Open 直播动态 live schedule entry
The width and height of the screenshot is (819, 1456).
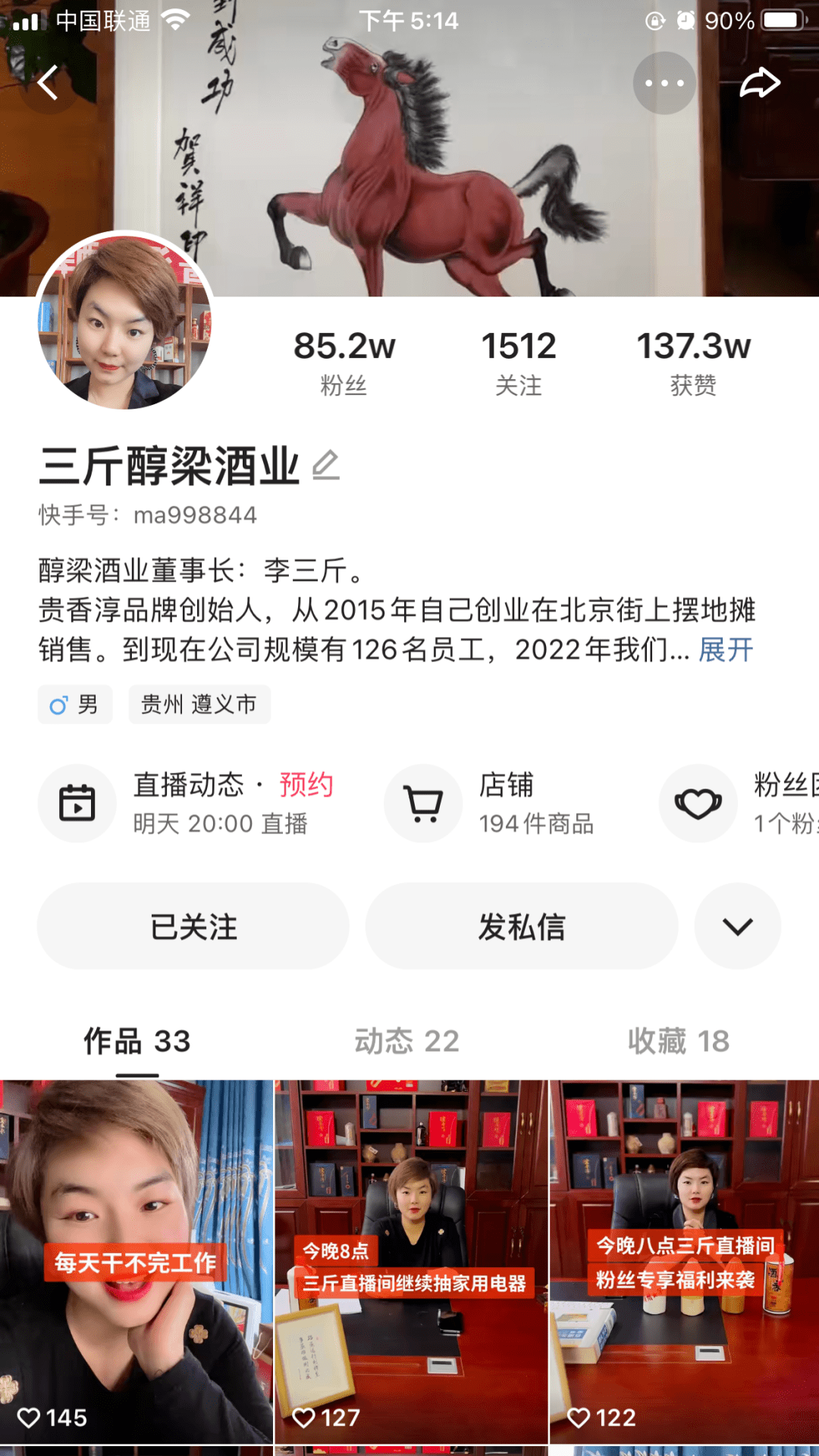click(x=197, y=803)
